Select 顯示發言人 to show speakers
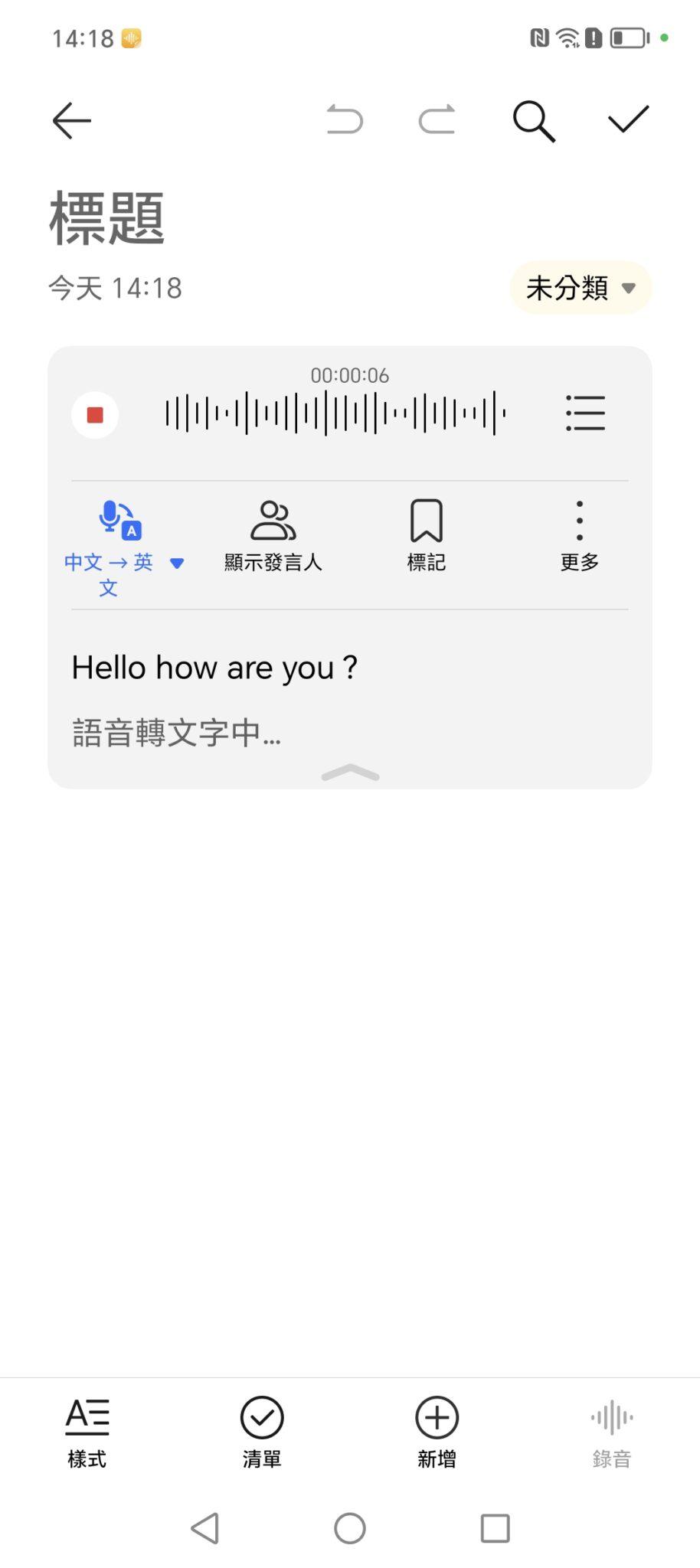 pyautogui.click(x=273, y=536)
